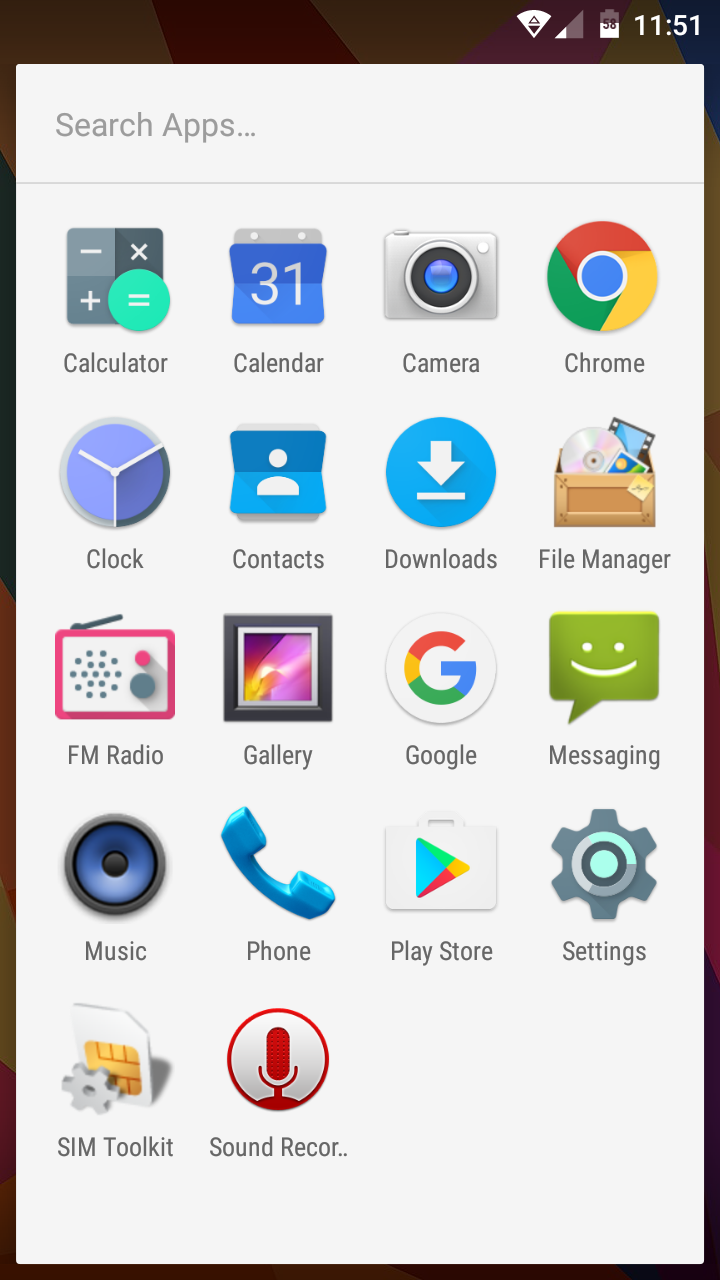The height and width of the screenshot is (1280, 720).
Task: Open the Camera app
Action: 441,278
